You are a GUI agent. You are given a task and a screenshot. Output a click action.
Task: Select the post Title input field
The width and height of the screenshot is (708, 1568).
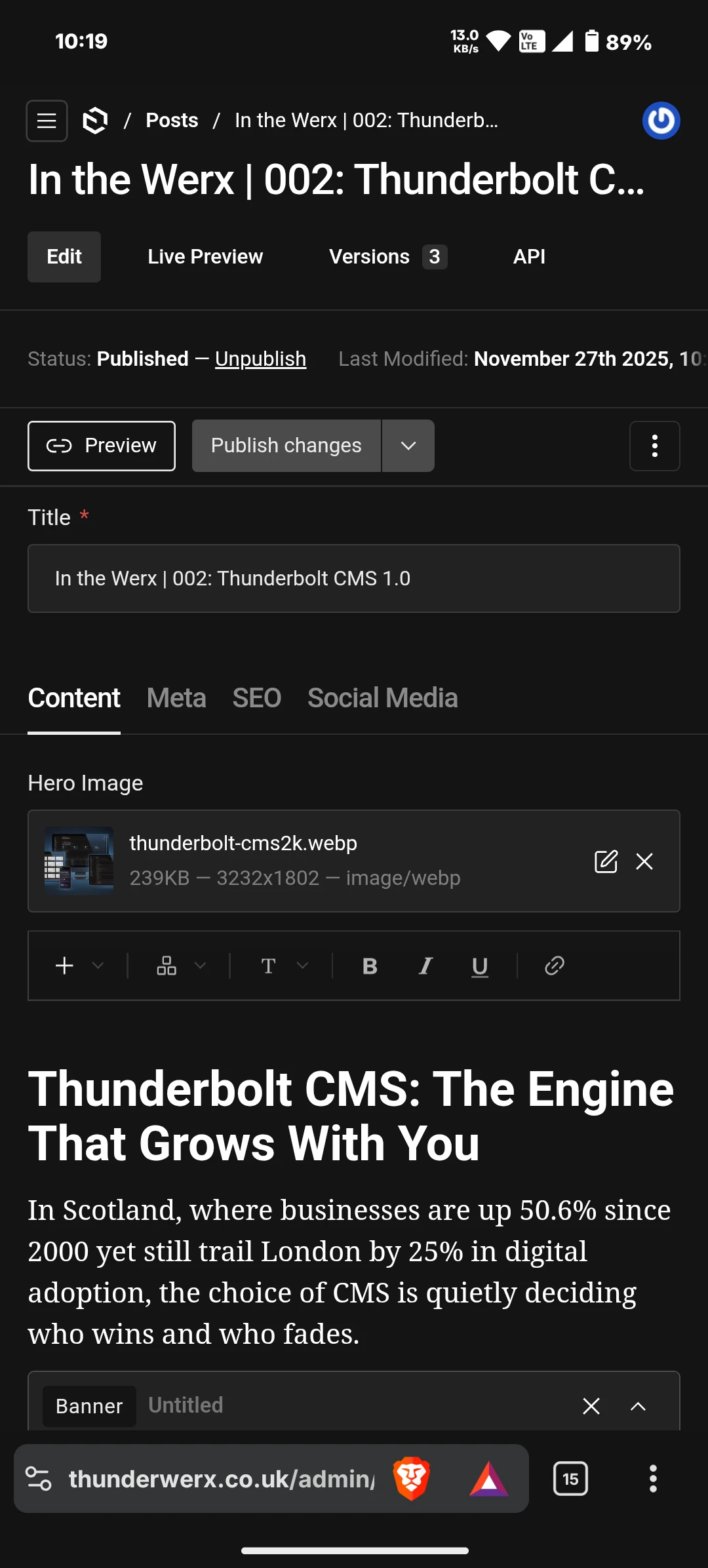pos(354,578)
